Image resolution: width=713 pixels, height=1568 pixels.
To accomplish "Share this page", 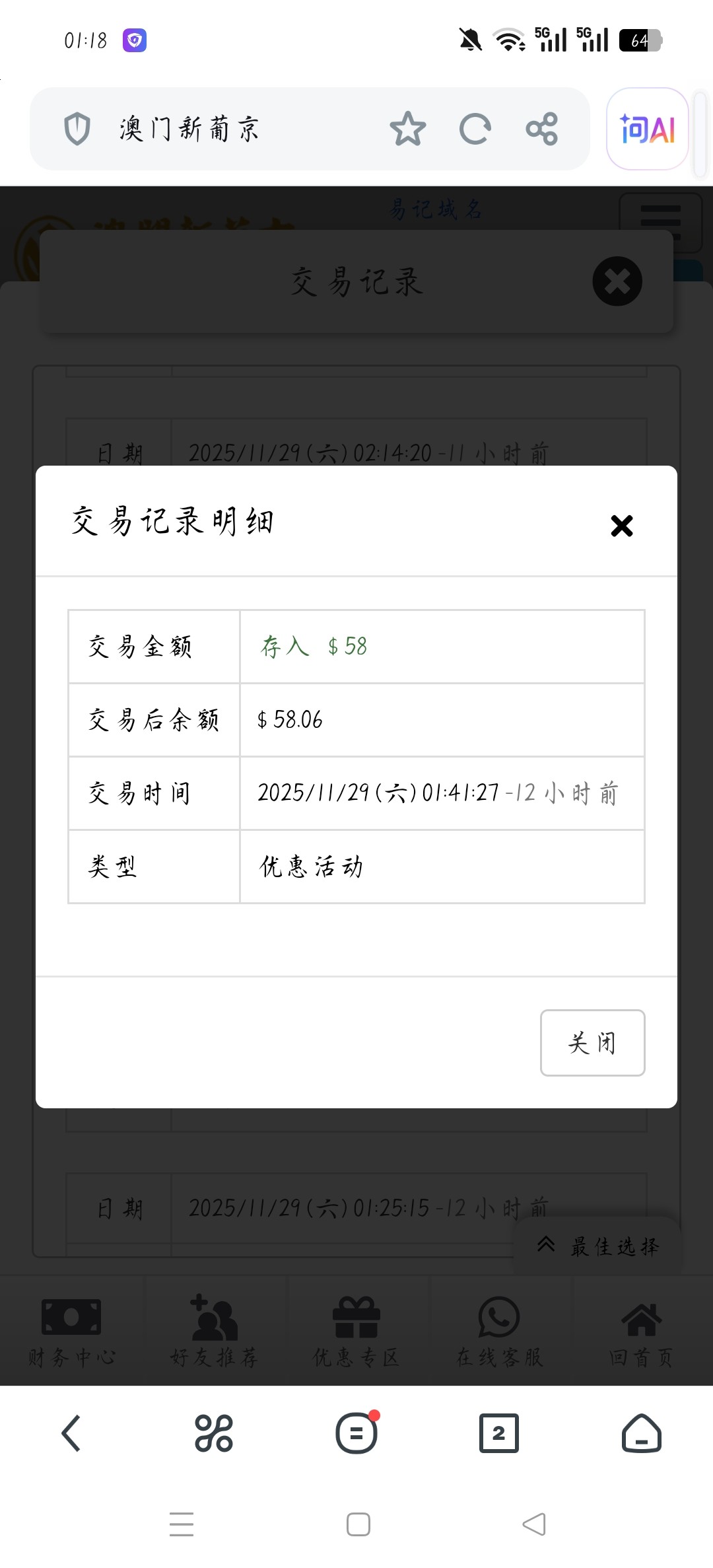I will [x=542, y=129].
